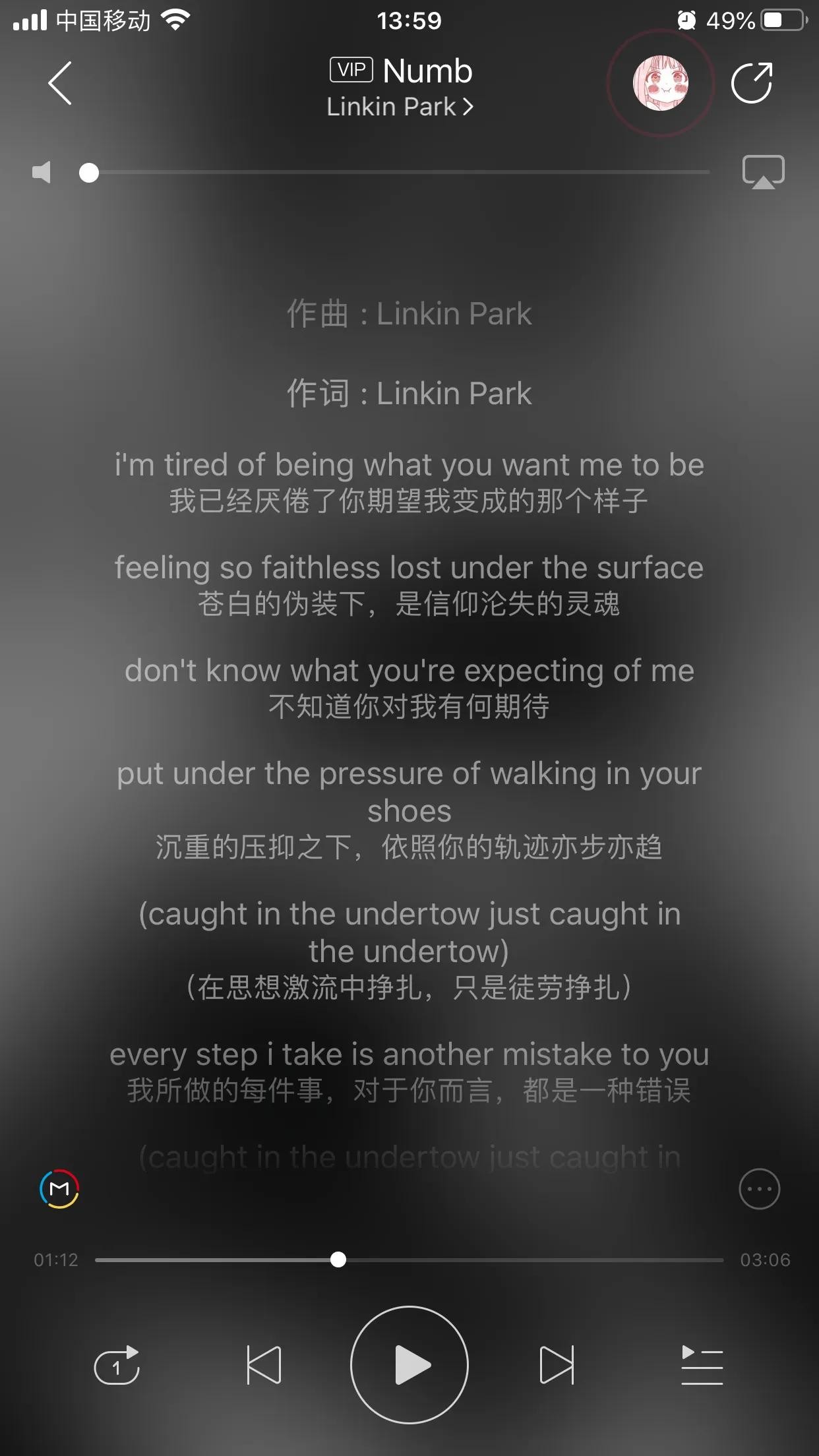The width and height of the screenshot is (819, 1456).
Task: Seek using the playback progress bar
Action: pyautogui.click(x=338, y=1260)
